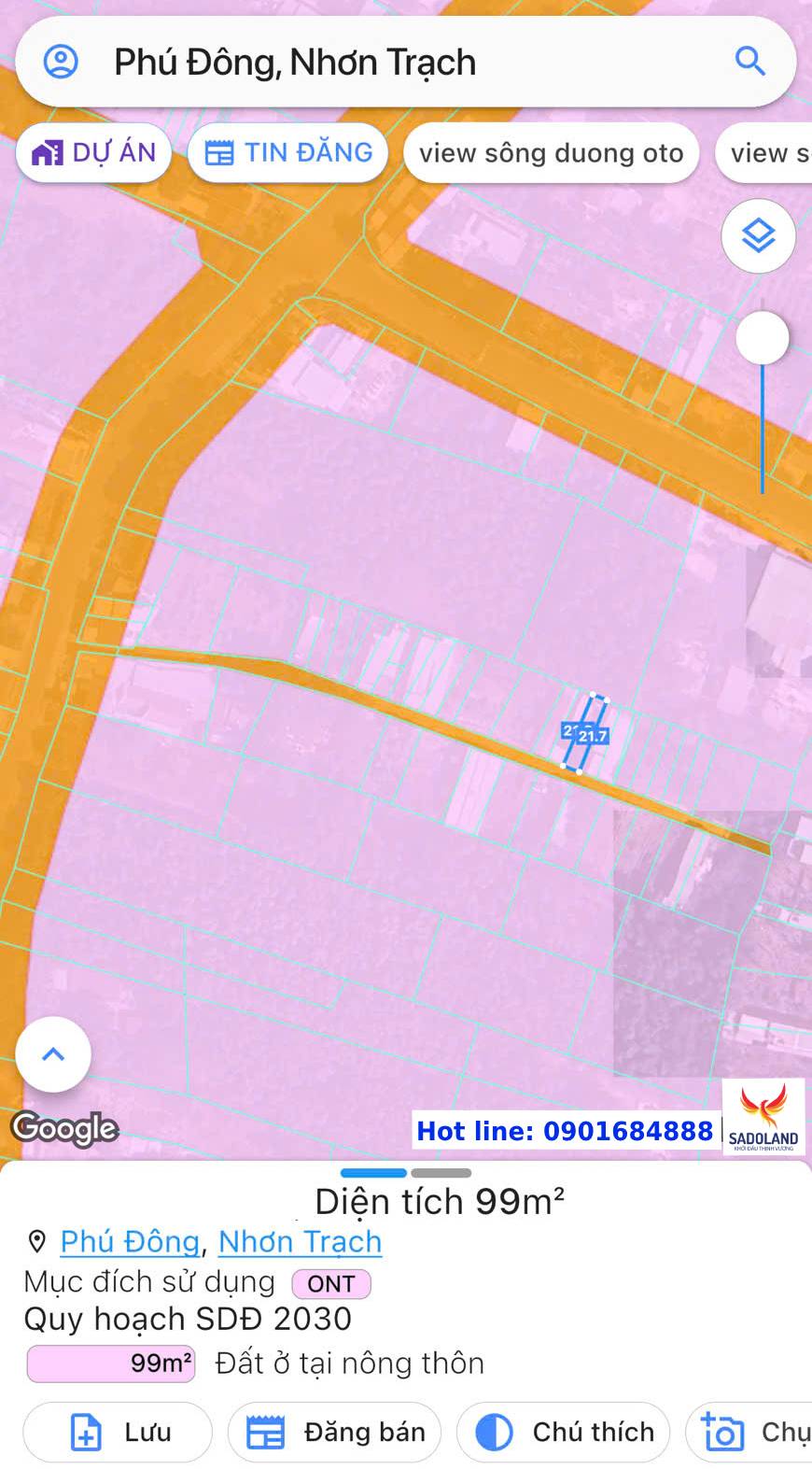Screen dimensions: 812x1469
Task: Select the DỰ ÁN chip
Action: point(93,152)
